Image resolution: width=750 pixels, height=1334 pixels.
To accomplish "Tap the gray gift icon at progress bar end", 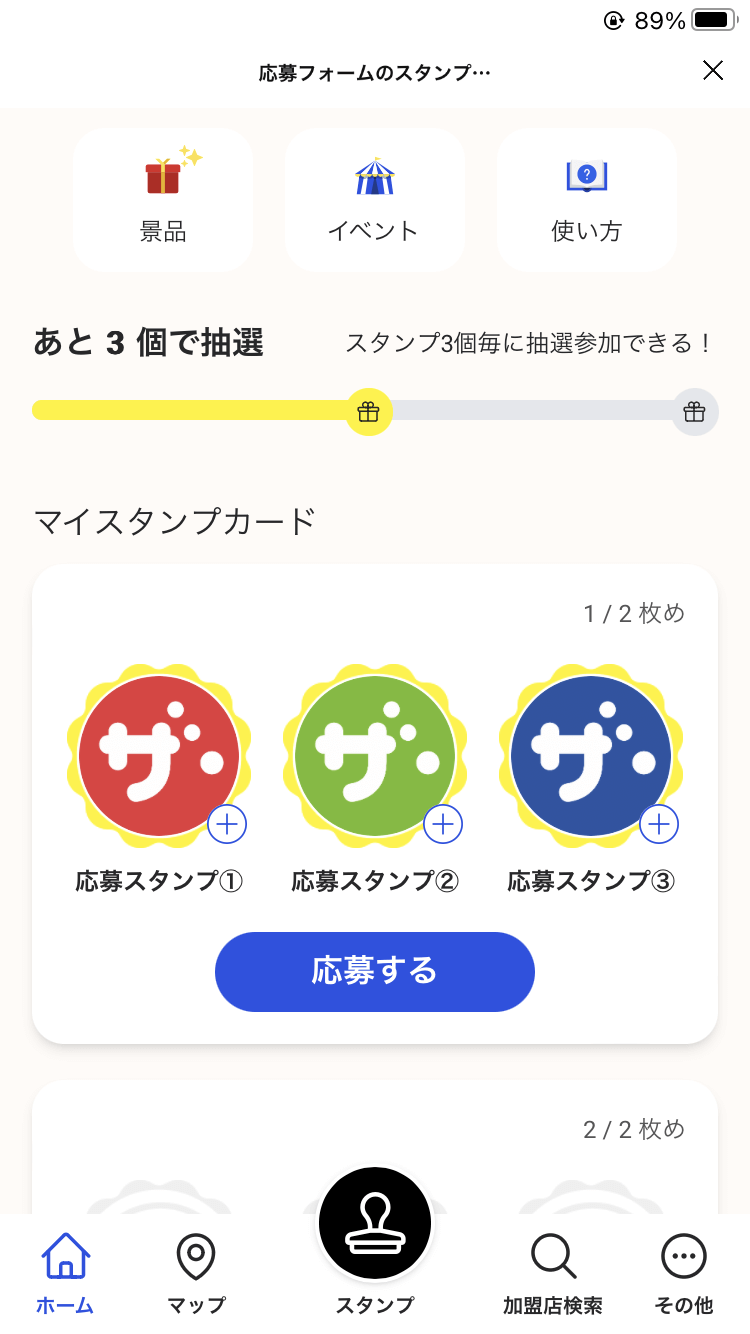I will pyautogui.click(x=694, y=410).
